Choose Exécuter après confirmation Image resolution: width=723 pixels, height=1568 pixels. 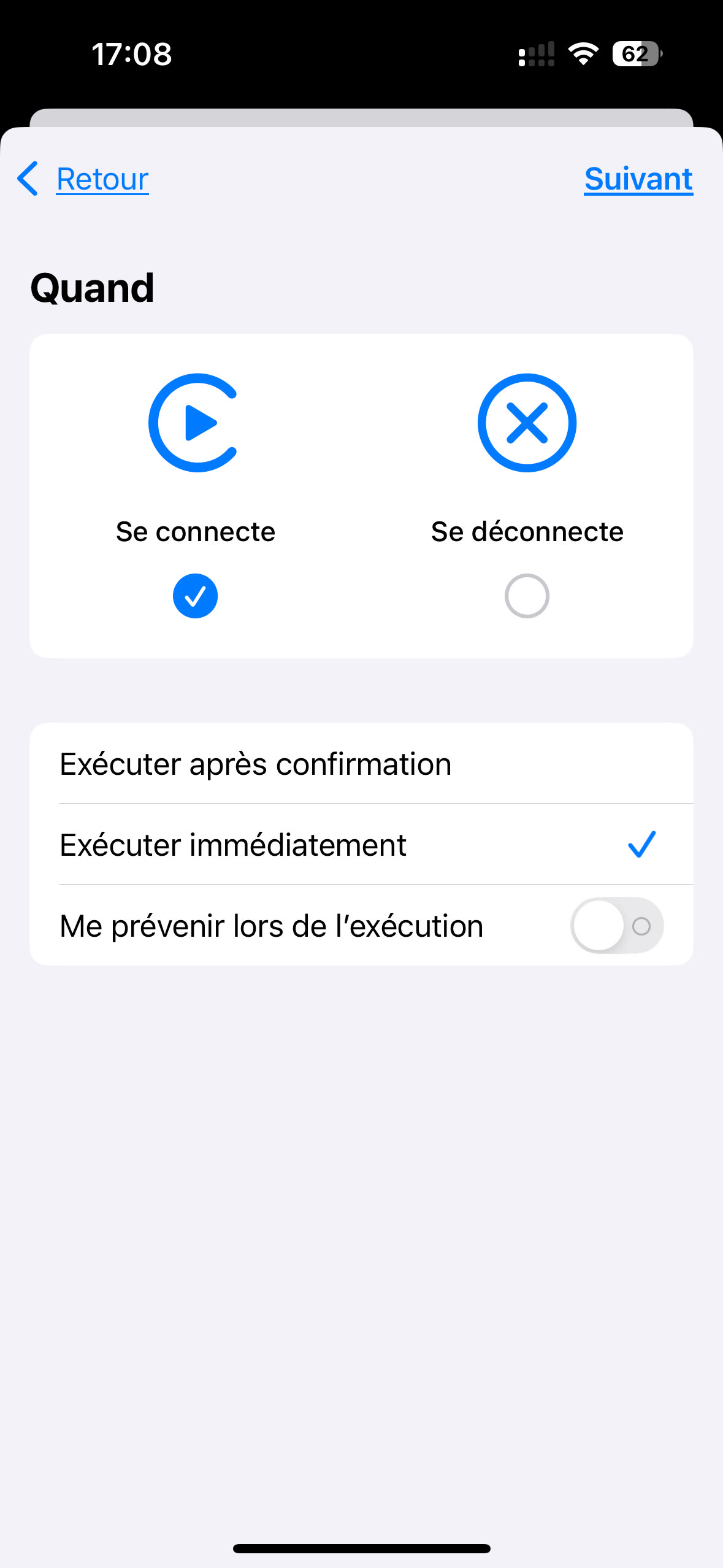pos(361,764)
